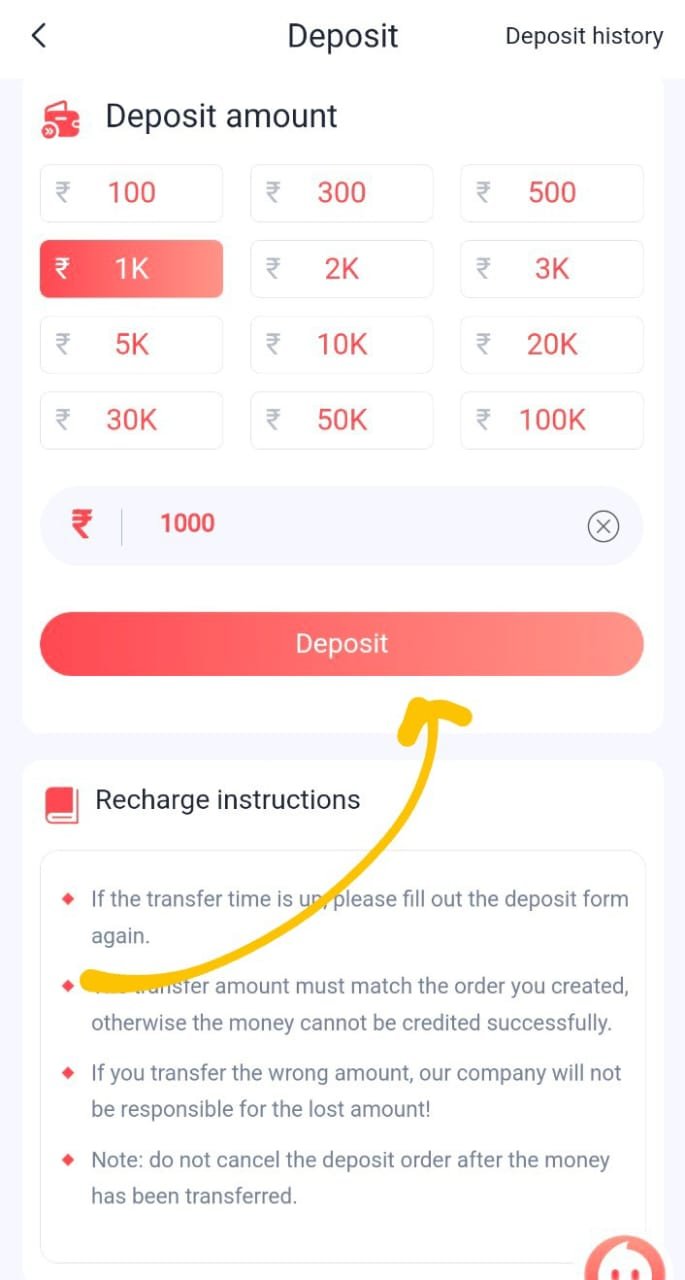This screenshot has height=1280, width=685.
Task: Choose the ₹3K amount option
Action: coord(552,269)
